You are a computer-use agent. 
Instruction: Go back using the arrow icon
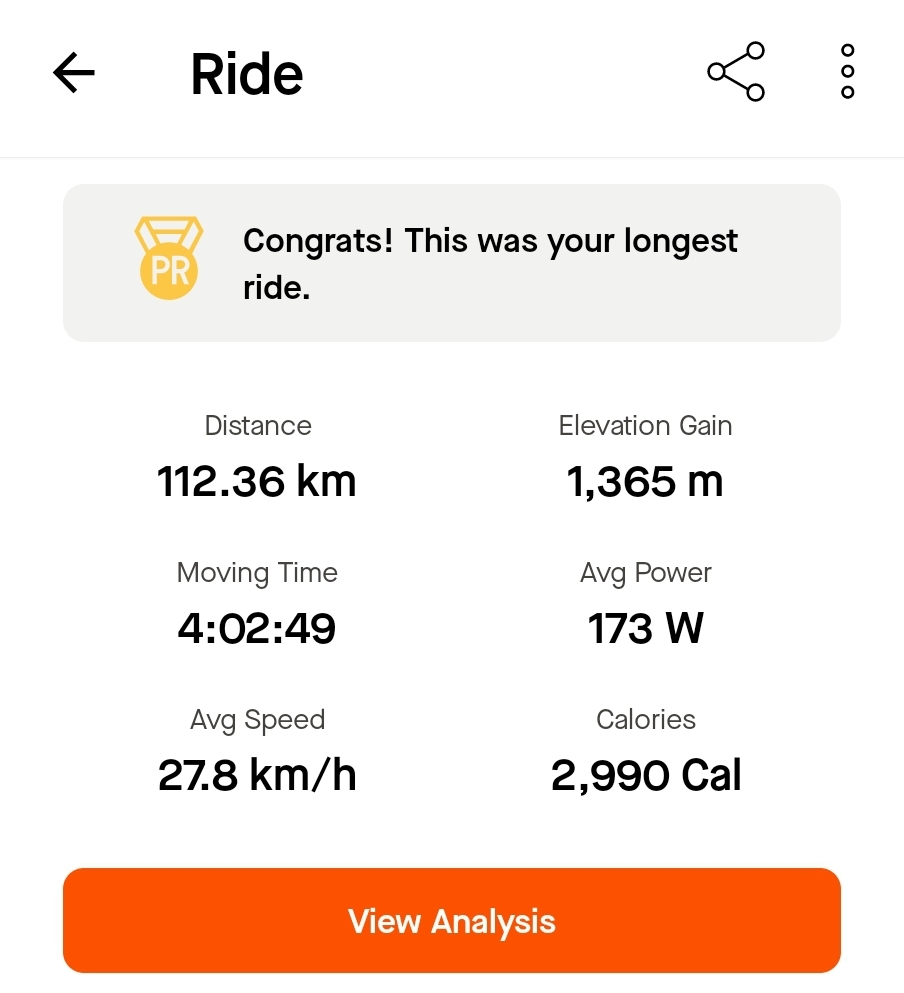pyautogui.click(x=74, y=73)
